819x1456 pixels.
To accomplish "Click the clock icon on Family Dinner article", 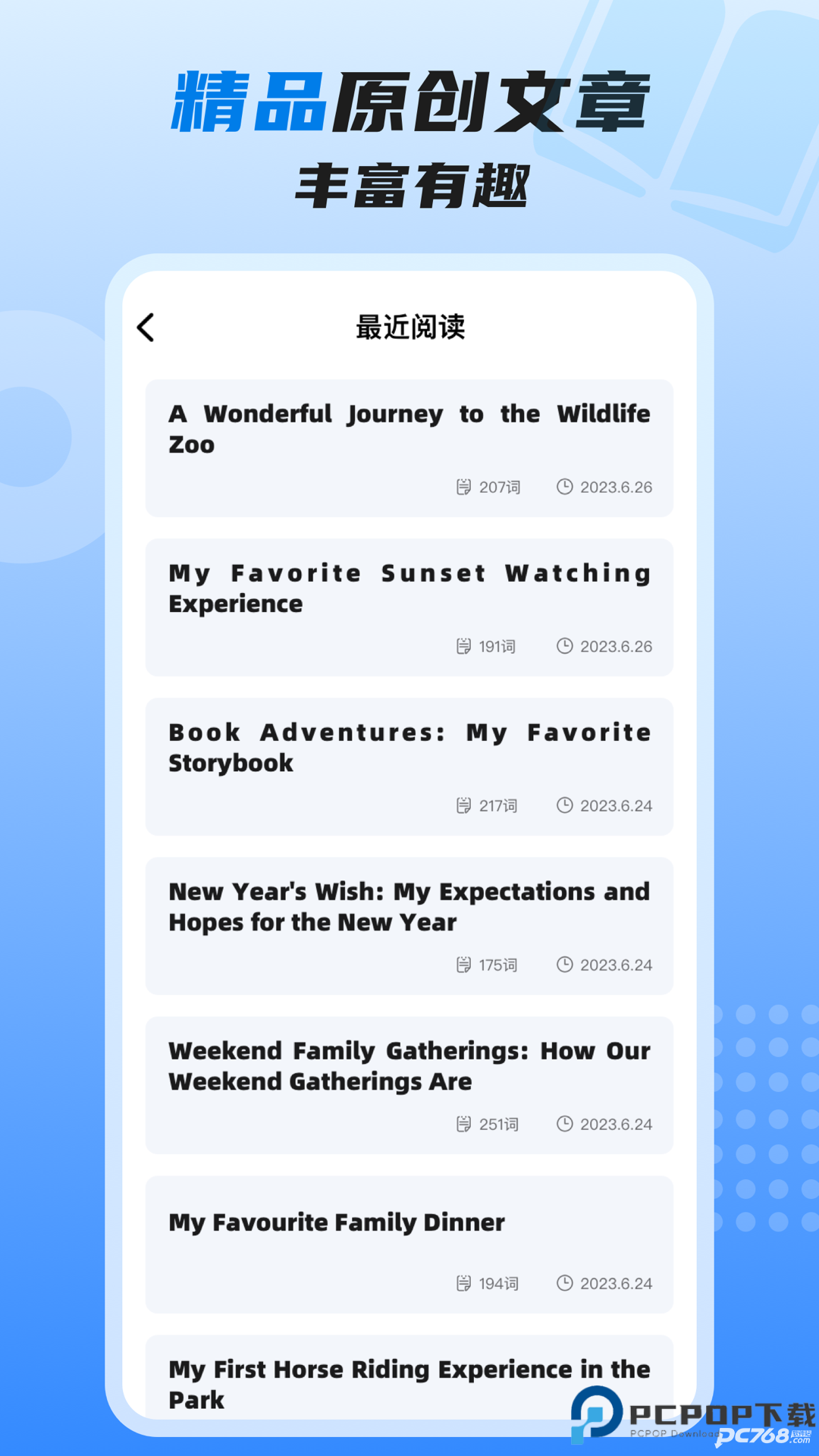I will coord(565,1283).
